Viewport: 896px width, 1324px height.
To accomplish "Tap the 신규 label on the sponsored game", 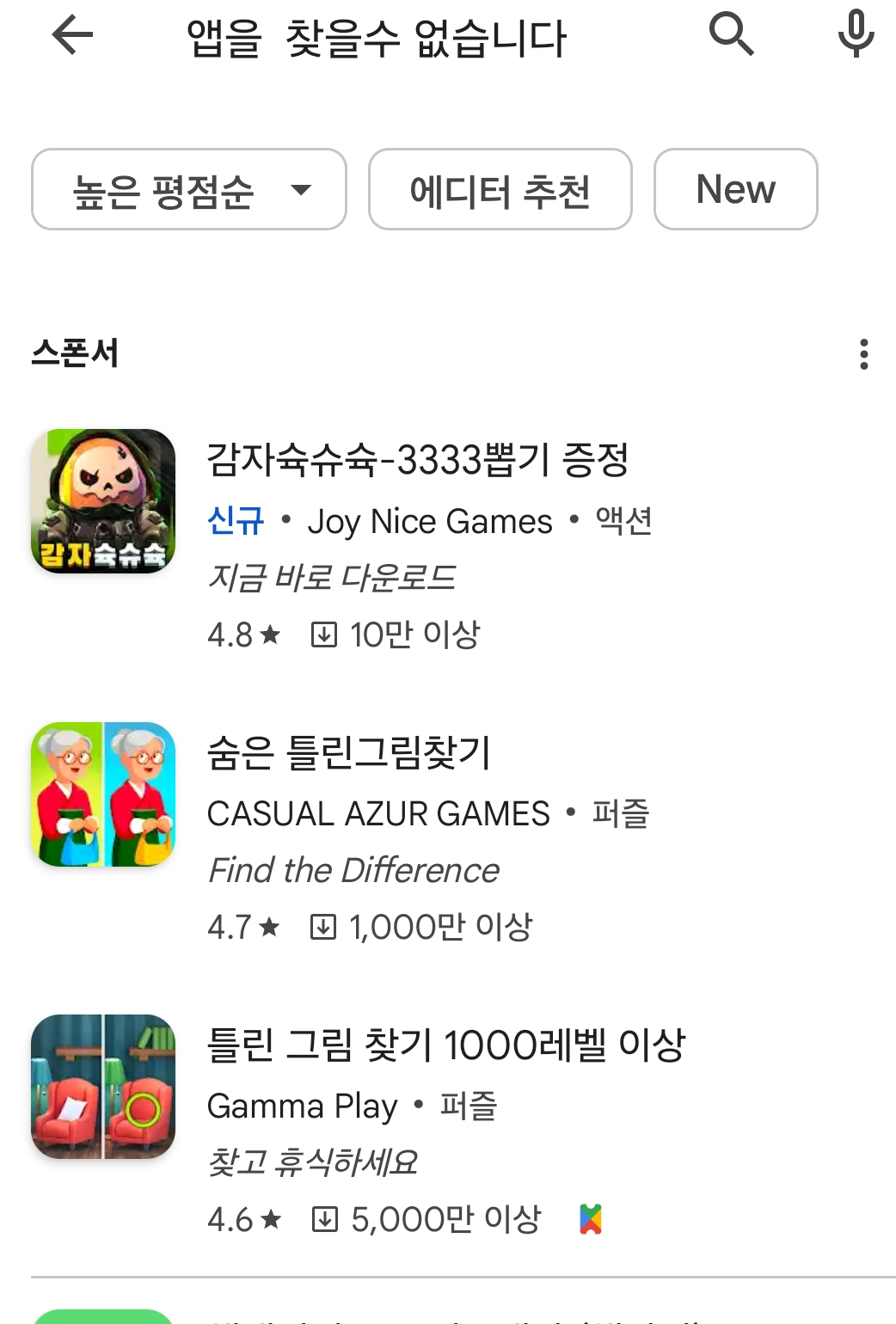I will (234, 521).
